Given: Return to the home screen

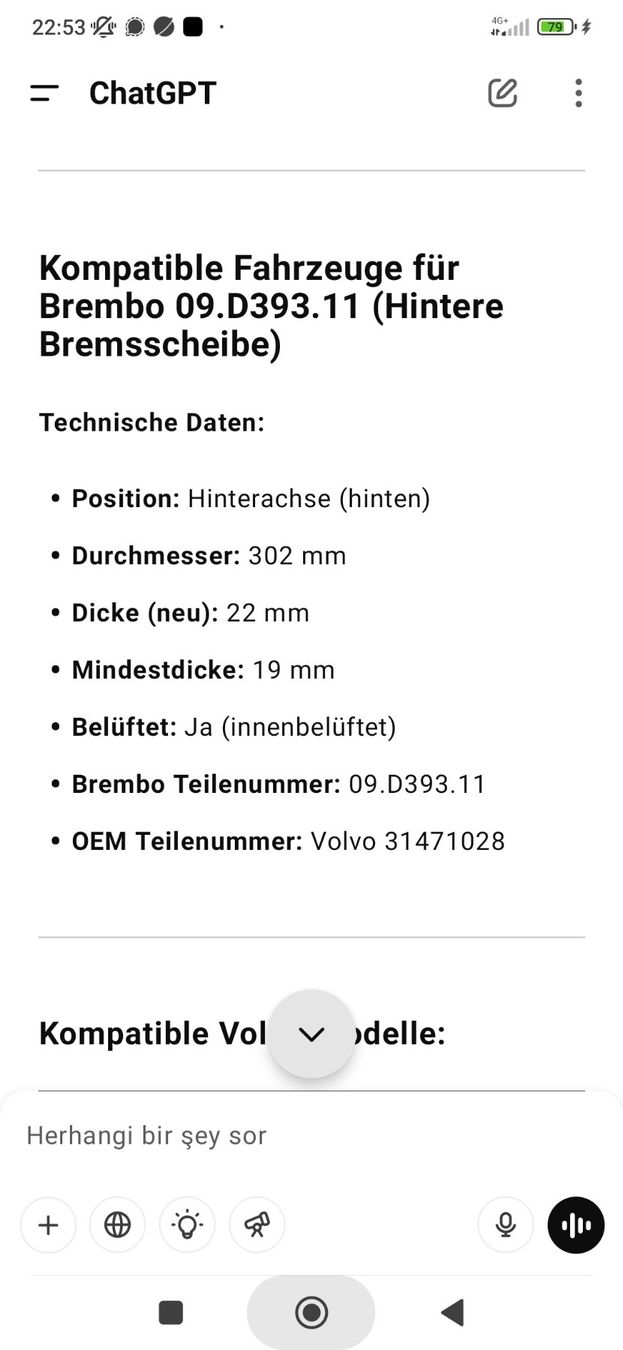Looking at the screenshot, I should click(311, 1312).
